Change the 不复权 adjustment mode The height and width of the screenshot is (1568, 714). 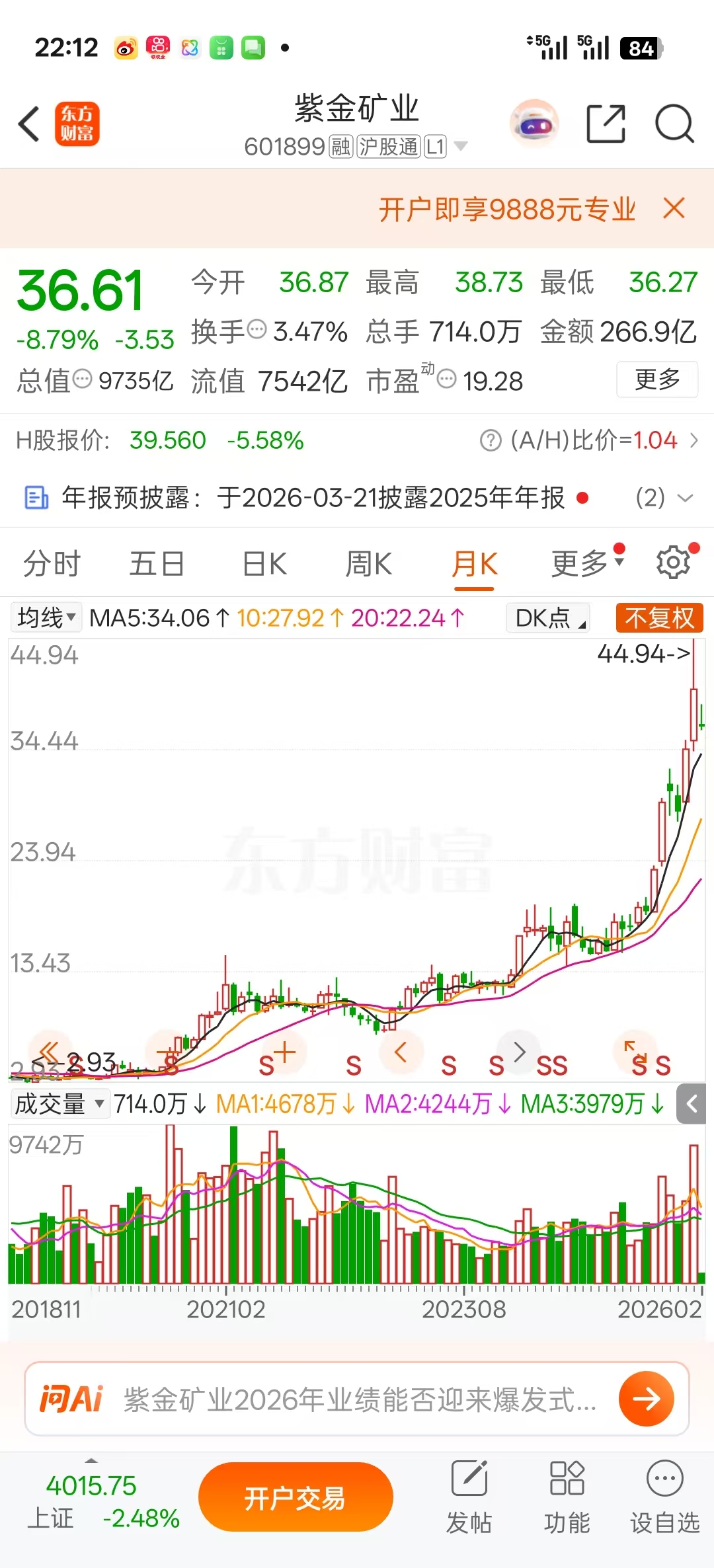point(658,618)
